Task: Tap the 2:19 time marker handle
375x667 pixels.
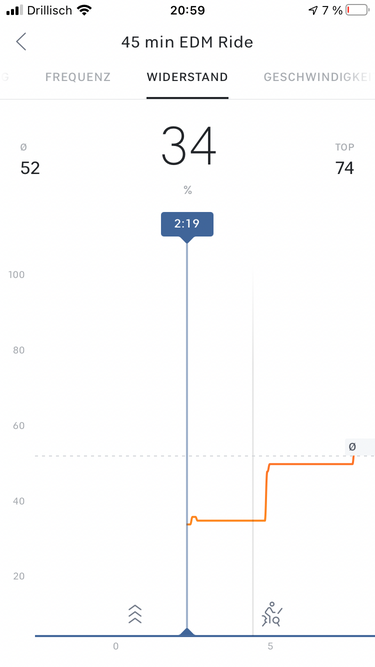Action: pyautogui.click(x=187, y=224)
